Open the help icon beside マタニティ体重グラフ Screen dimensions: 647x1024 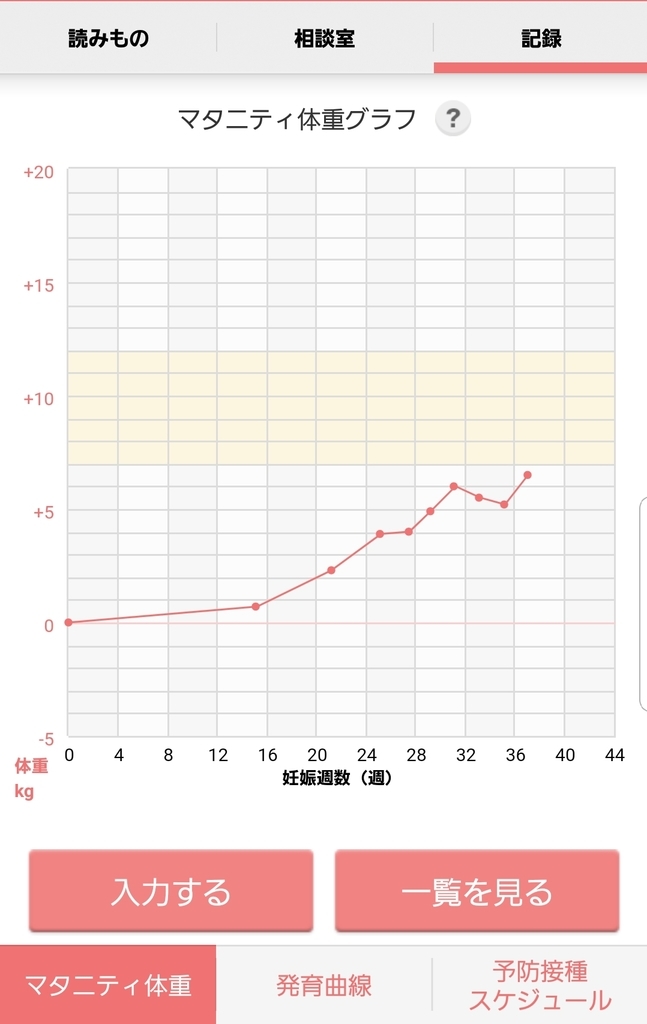453,120
